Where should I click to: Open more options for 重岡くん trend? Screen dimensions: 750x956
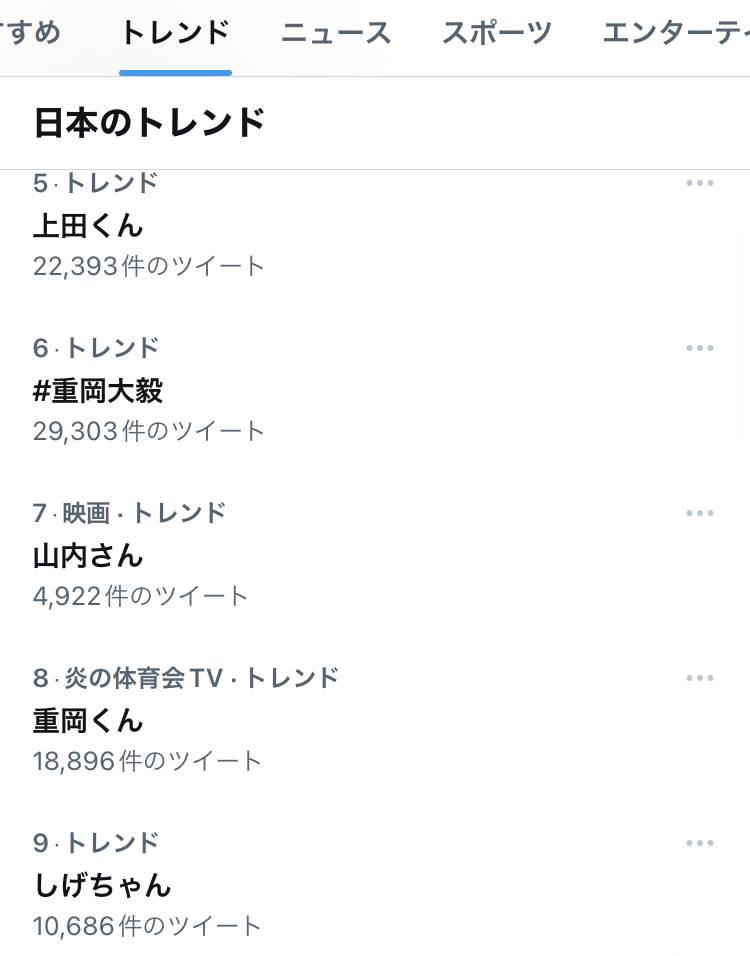point(700,678)
